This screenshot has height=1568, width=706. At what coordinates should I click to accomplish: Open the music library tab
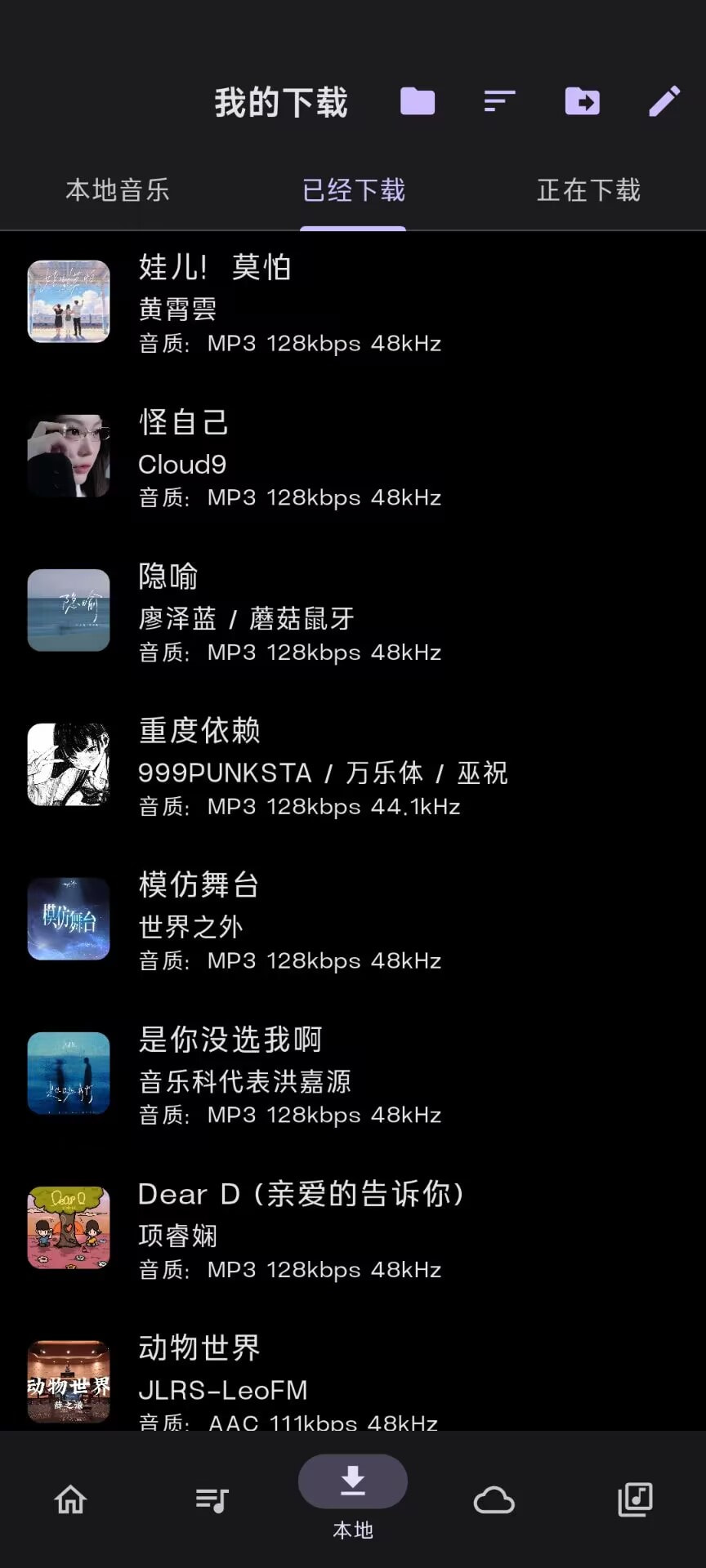click(x=635, y=1499)
